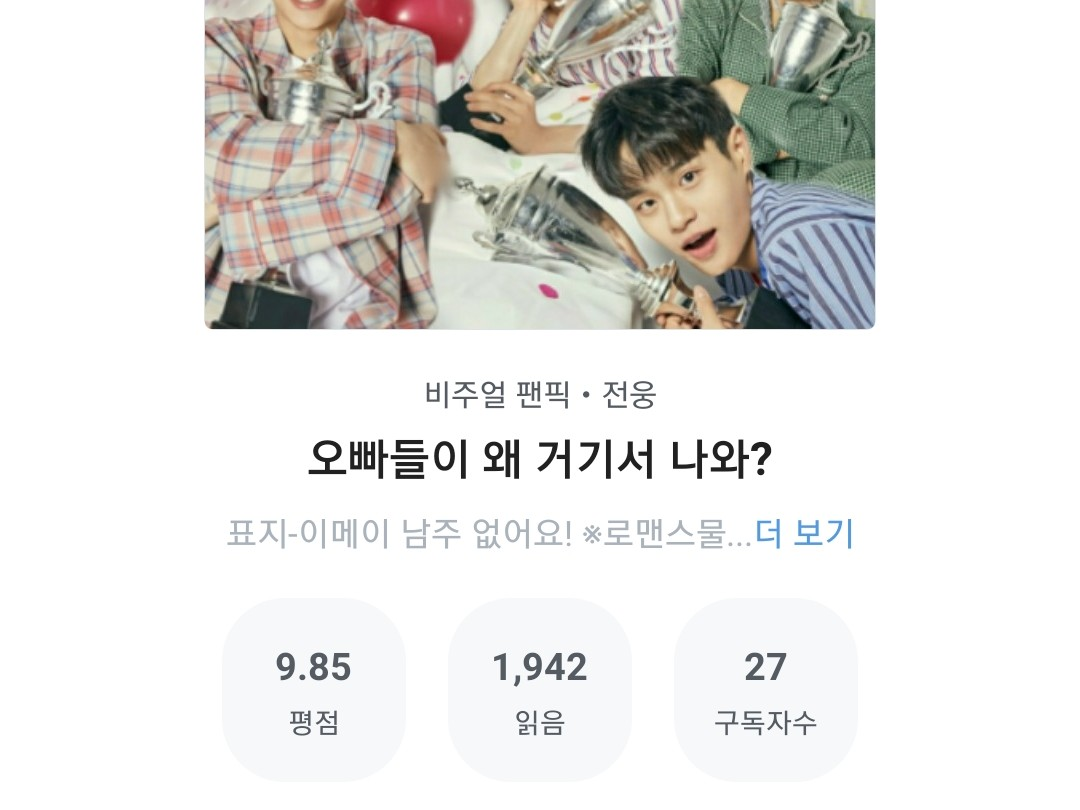Open the fanfic cover image
1080x810 pixels.
click(540, 165)
